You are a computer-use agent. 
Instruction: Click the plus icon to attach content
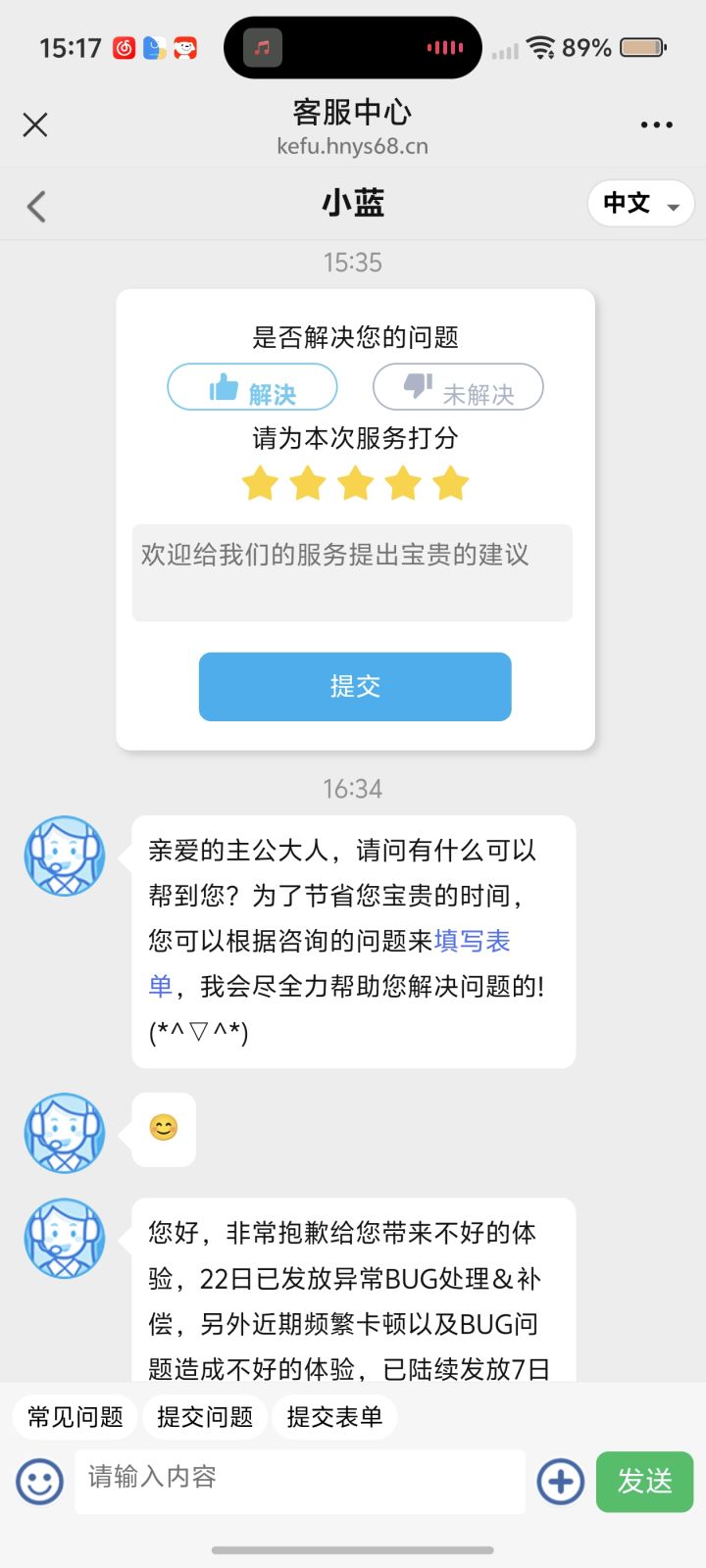click(560, 1482)
